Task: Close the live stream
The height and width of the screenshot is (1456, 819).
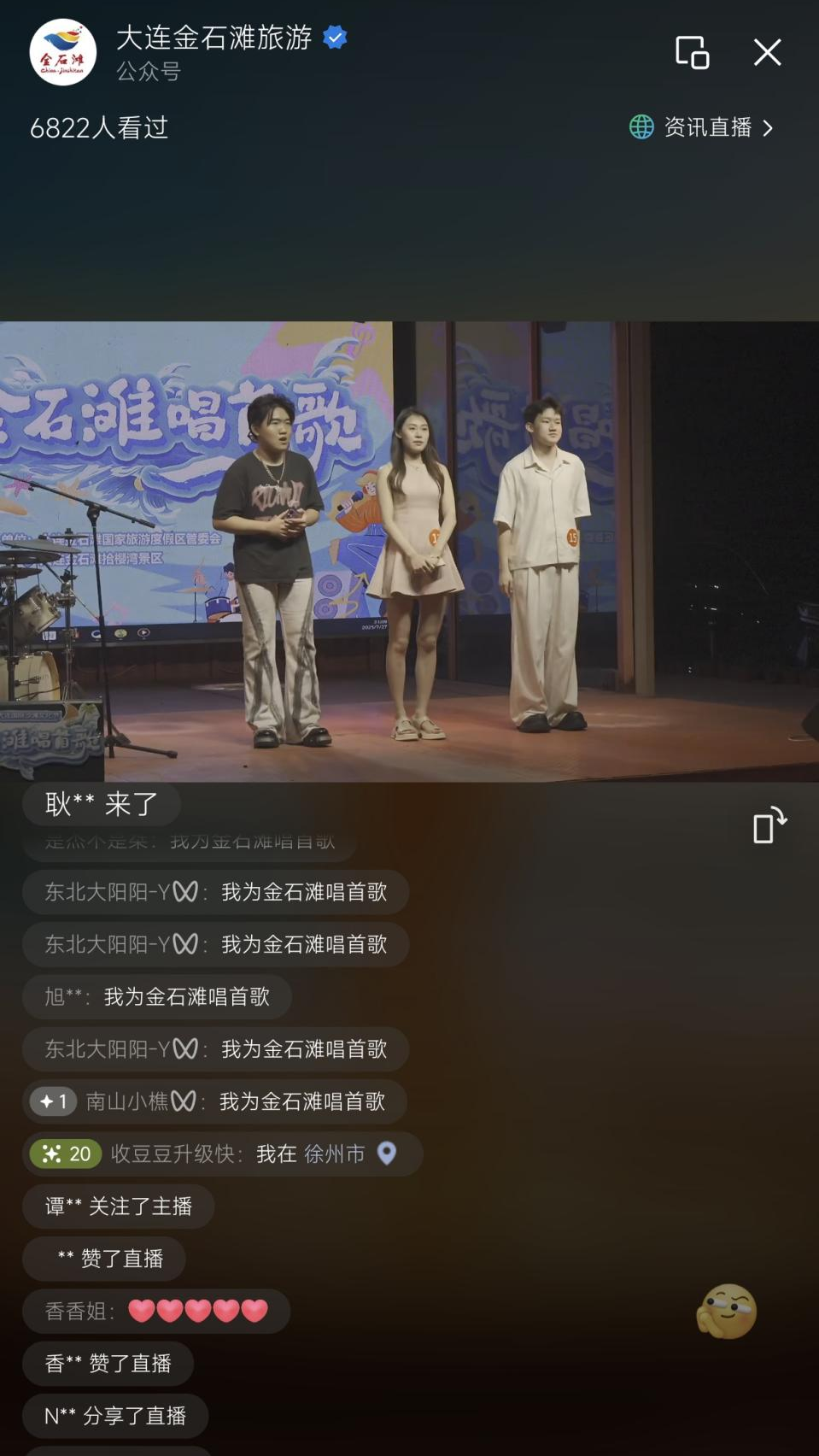Action: tap(767, 53)
